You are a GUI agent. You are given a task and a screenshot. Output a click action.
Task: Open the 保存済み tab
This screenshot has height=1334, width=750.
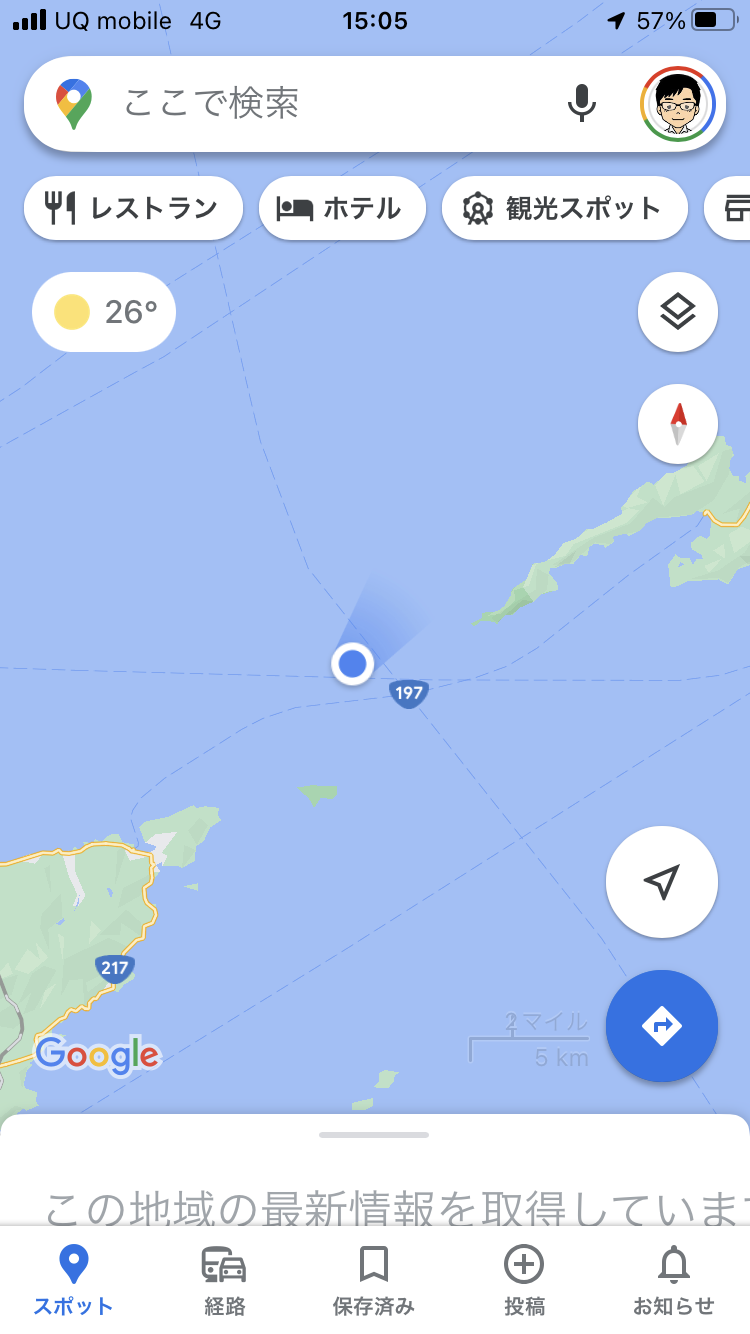point(373,1280)
